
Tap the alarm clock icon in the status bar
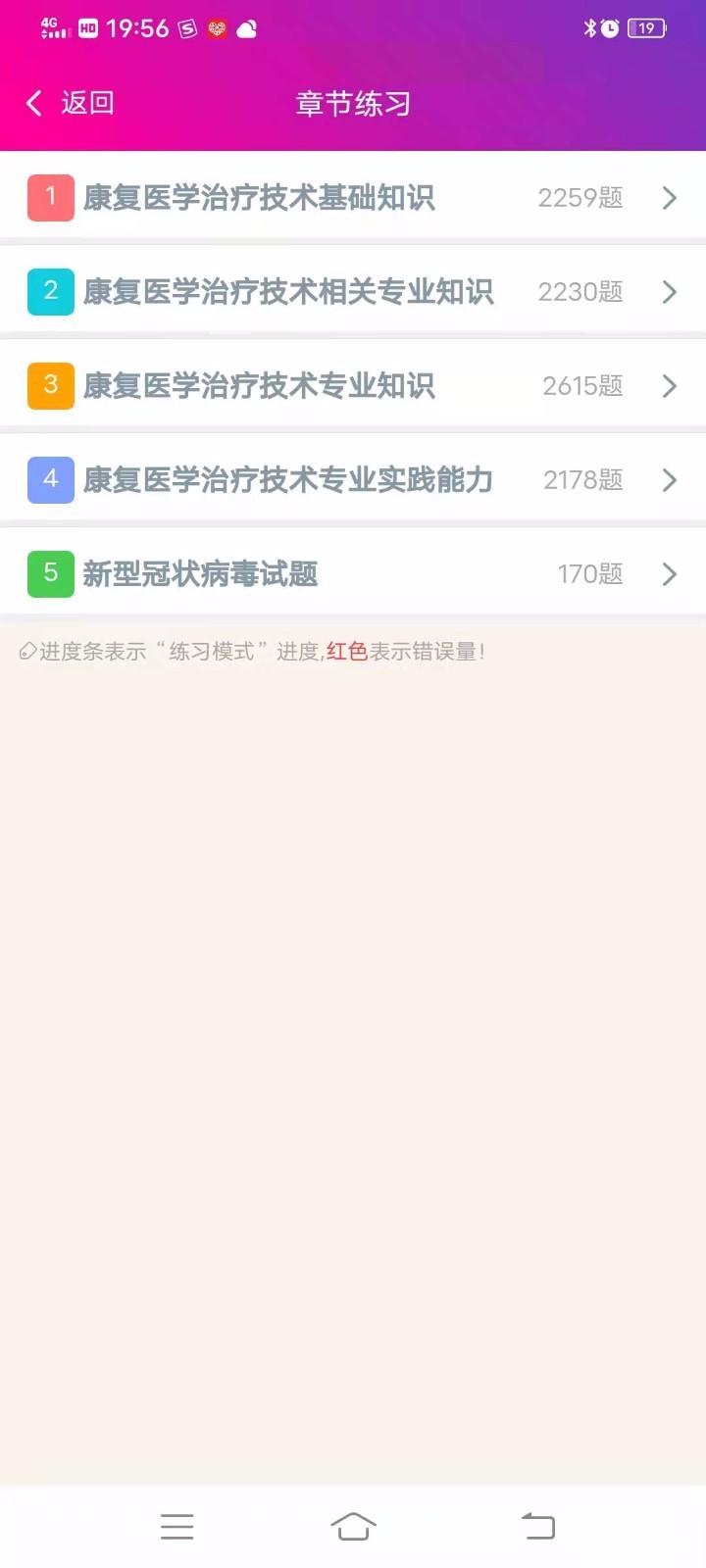click(x=610, y=28)
